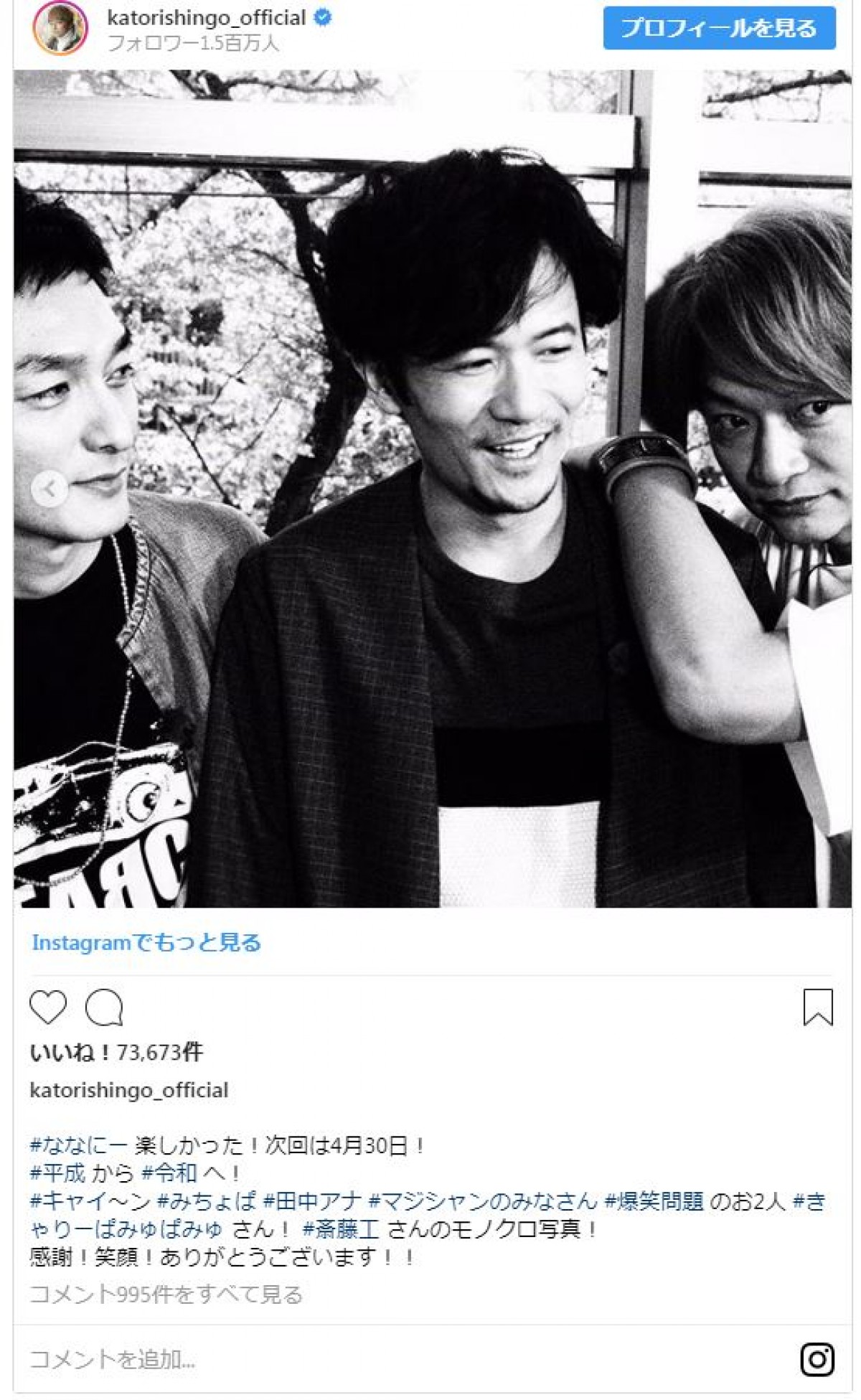The image size is (861, 1400).
Task: Go to previous photo in carousel
Action: click(x=49, y=489)
